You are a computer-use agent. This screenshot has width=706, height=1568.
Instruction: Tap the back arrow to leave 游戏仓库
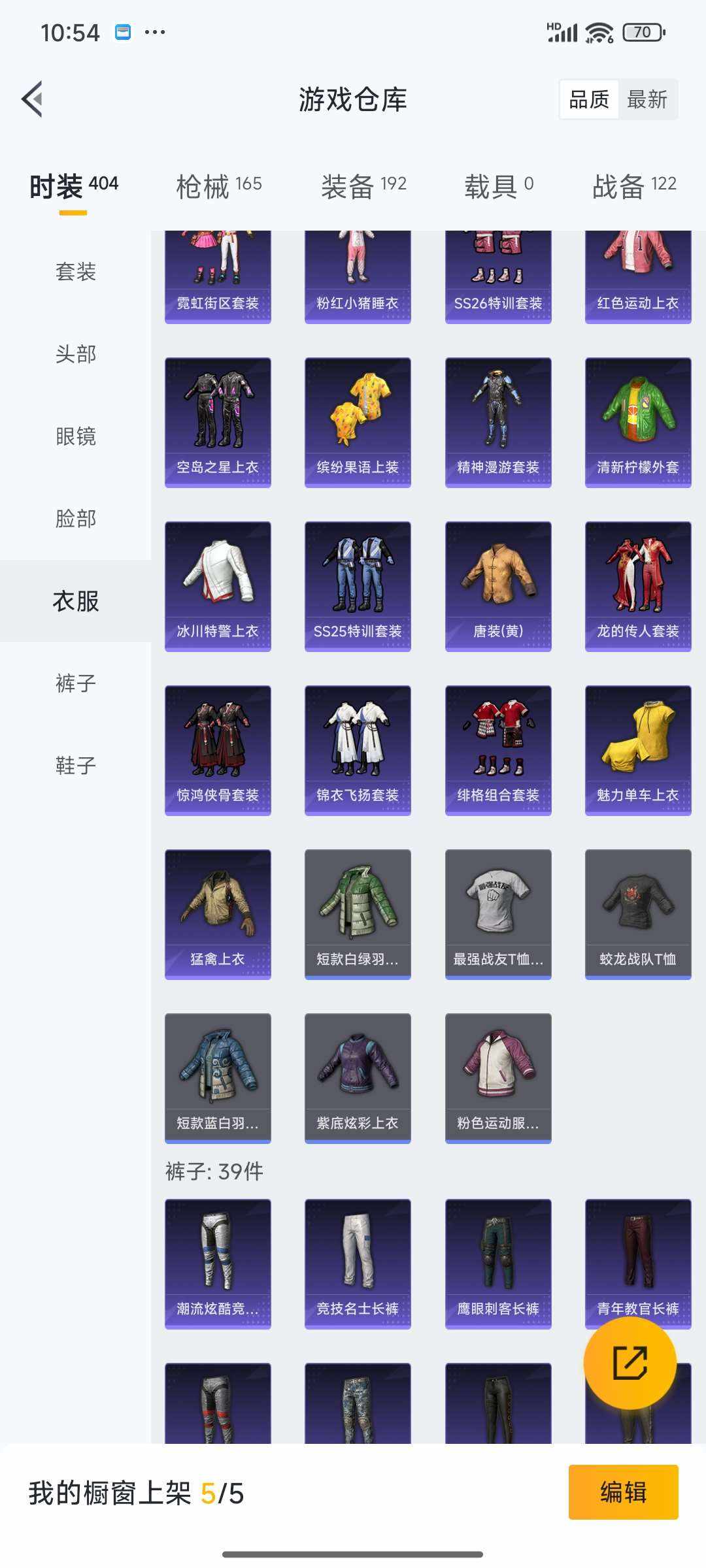pyautogui.click(x=31, y=99)
